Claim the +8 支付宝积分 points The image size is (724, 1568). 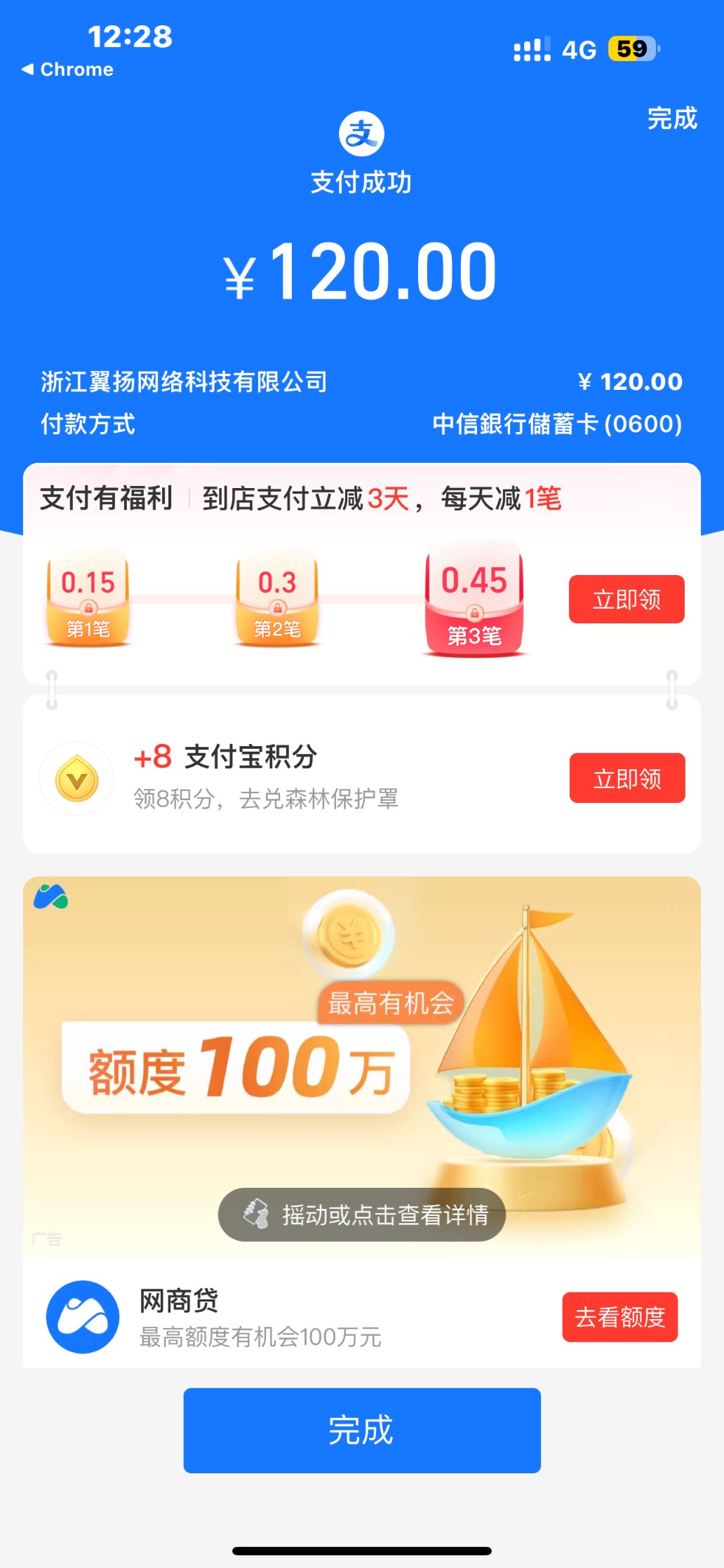627,778
